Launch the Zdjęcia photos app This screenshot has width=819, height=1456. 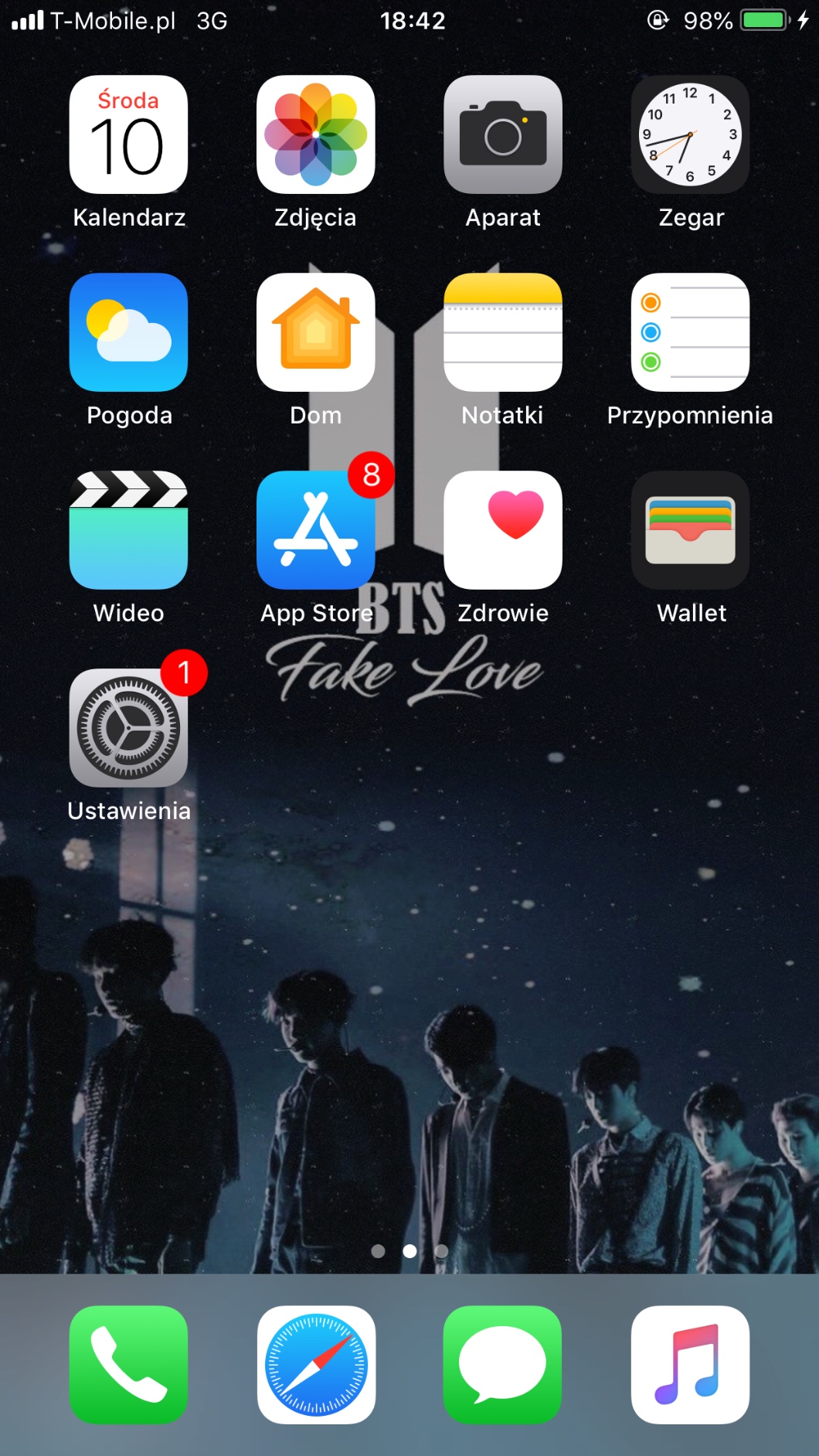click(315, 134)
